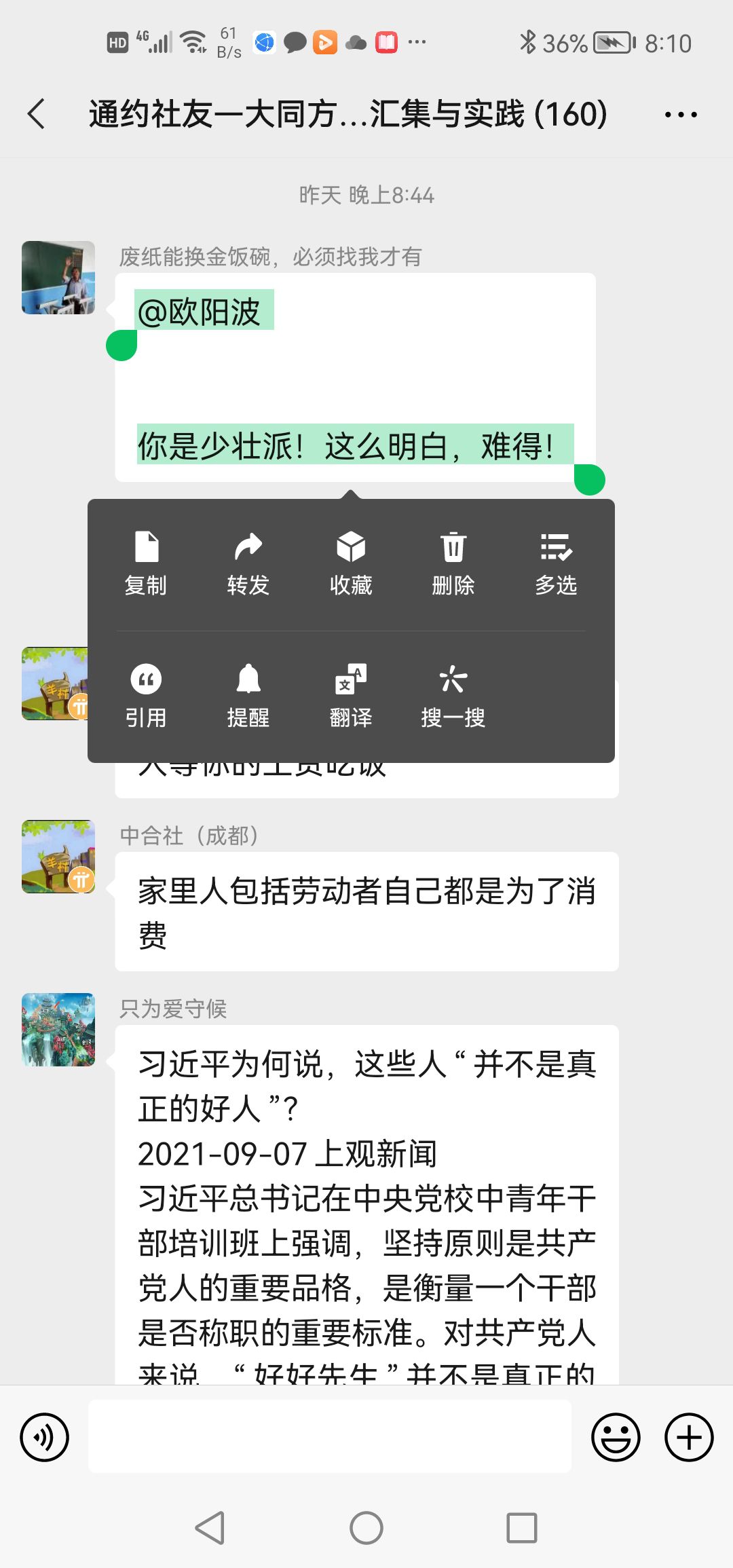The image size is (733, 1568).
Task: Copy the selected message with 复制
Action: pos(146,563)
